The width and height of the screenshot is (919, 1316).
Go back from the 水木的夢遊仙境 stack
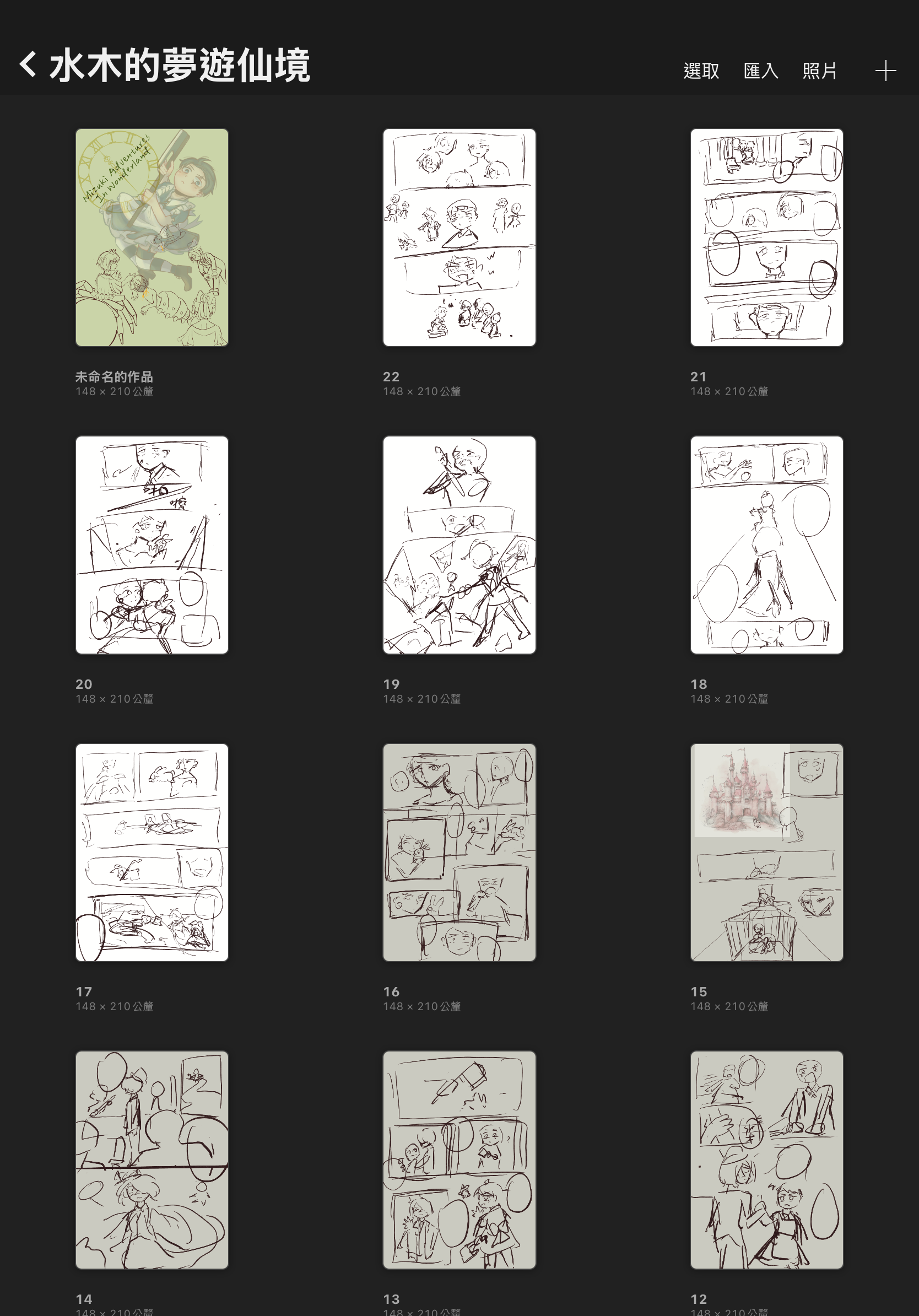(x=28, y=64)
